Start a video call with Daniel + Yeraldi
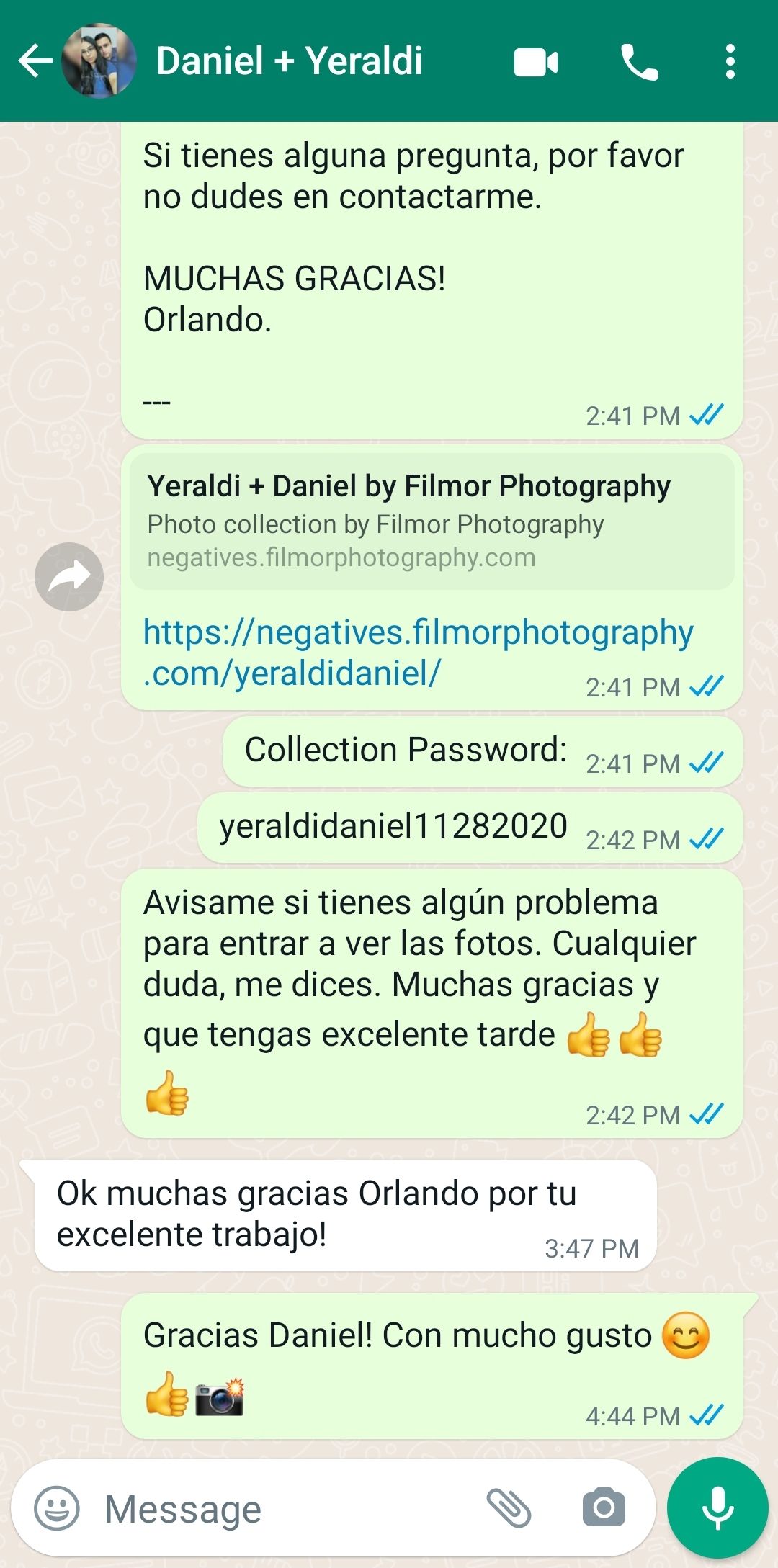778x1568 pixels. [536, 63]
